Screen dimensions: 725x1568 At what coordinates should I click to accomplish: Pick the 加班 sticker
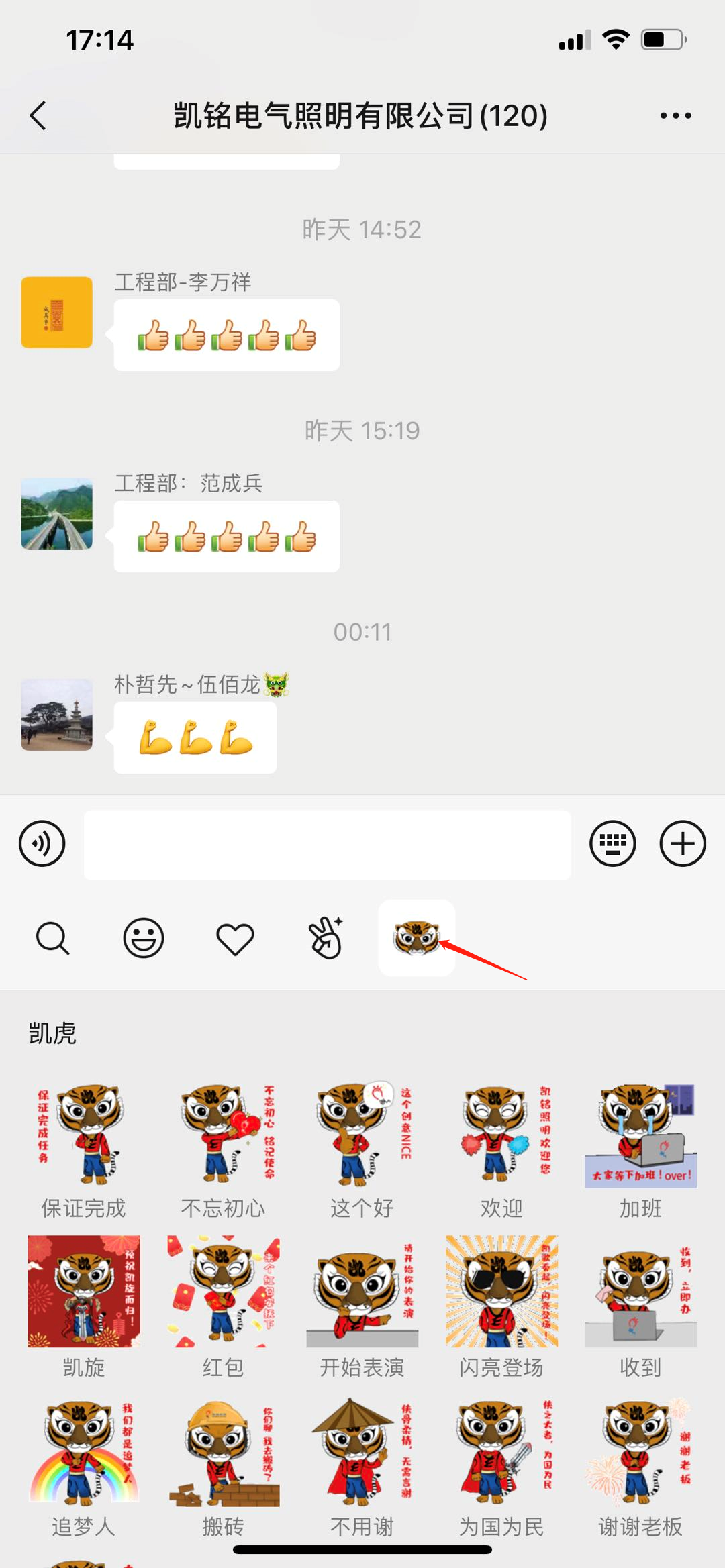[x=640, y=1135]
